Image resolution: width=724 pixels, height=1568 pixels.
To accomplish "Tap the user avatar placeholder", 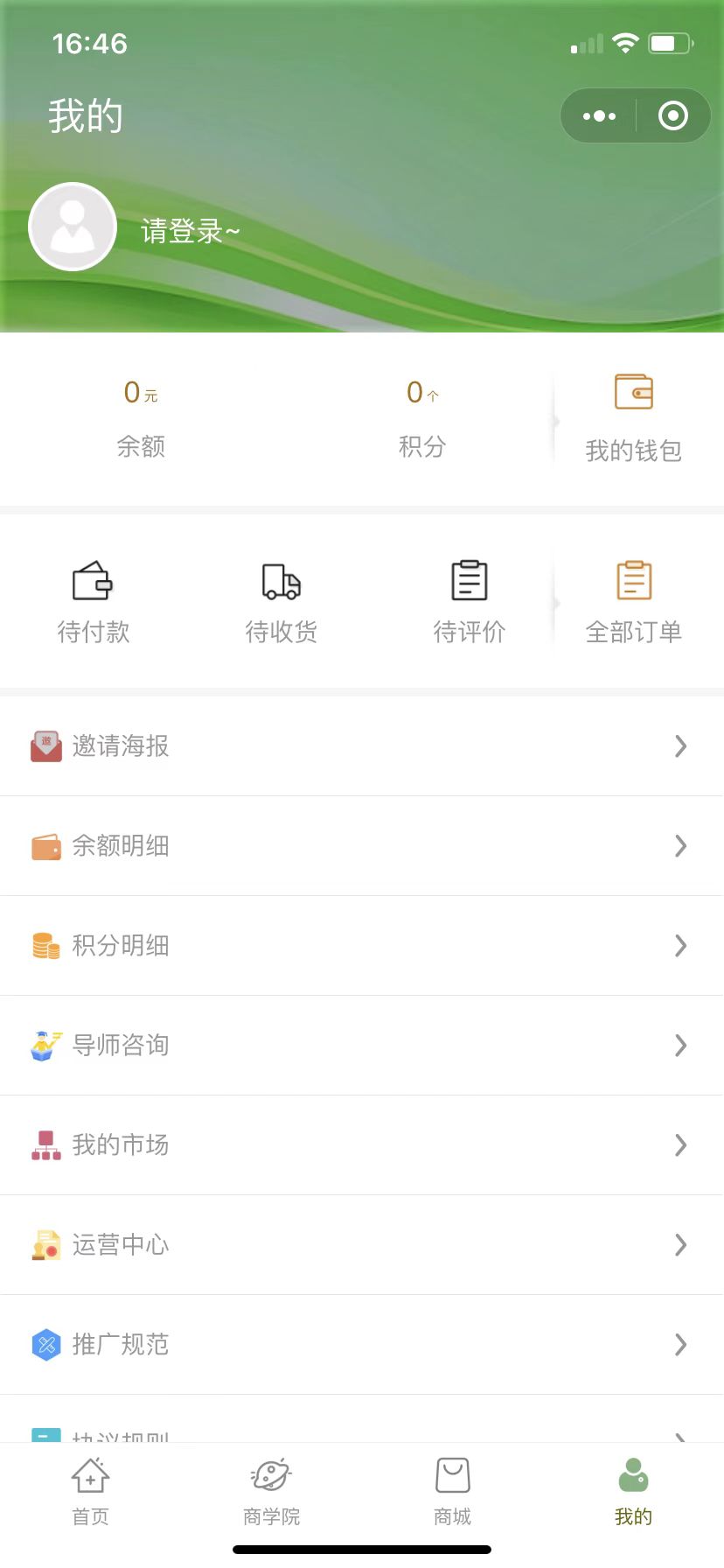I will 73,226.
